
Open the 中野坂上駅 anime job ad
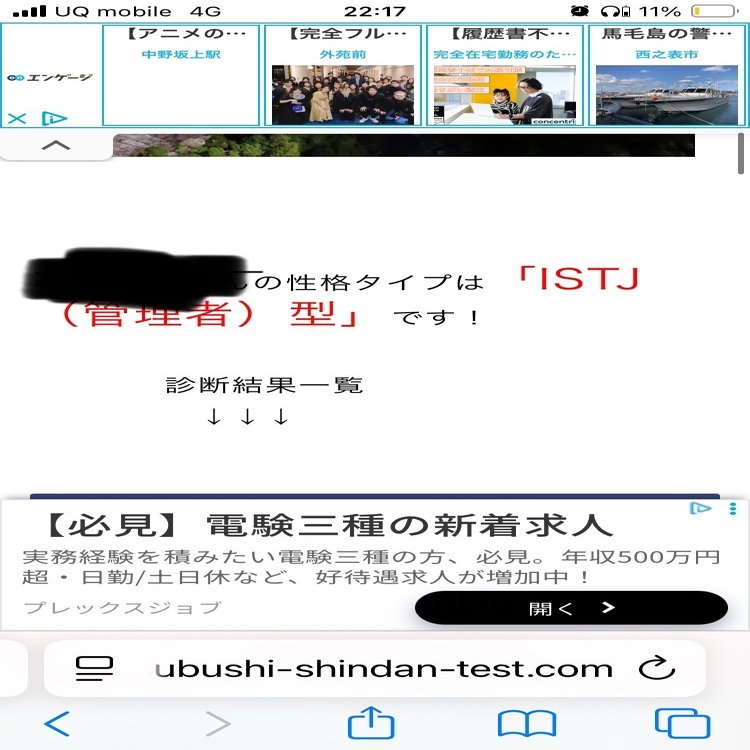coord(181,75)
